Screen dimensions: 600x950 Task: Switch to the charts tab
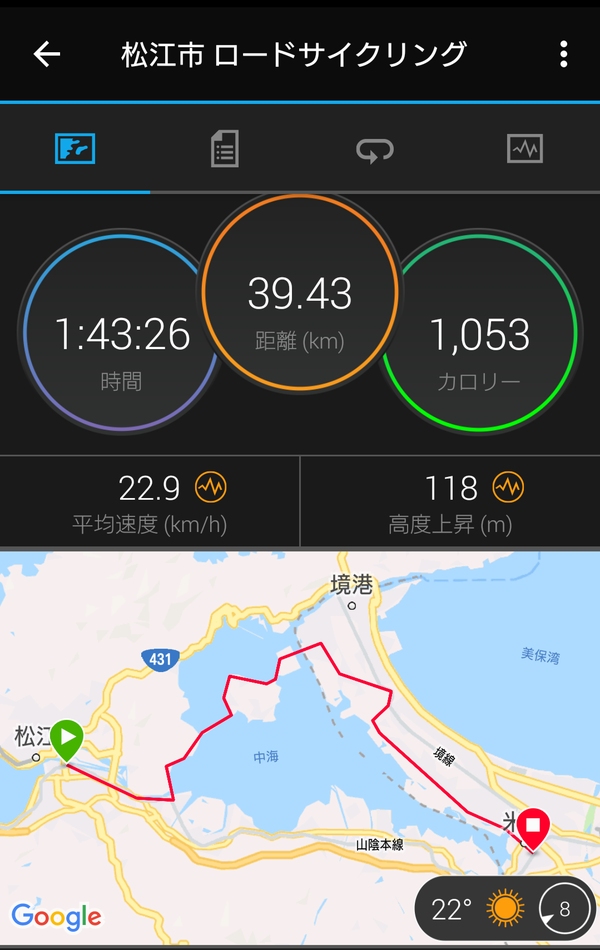click(x=524, y=150)
